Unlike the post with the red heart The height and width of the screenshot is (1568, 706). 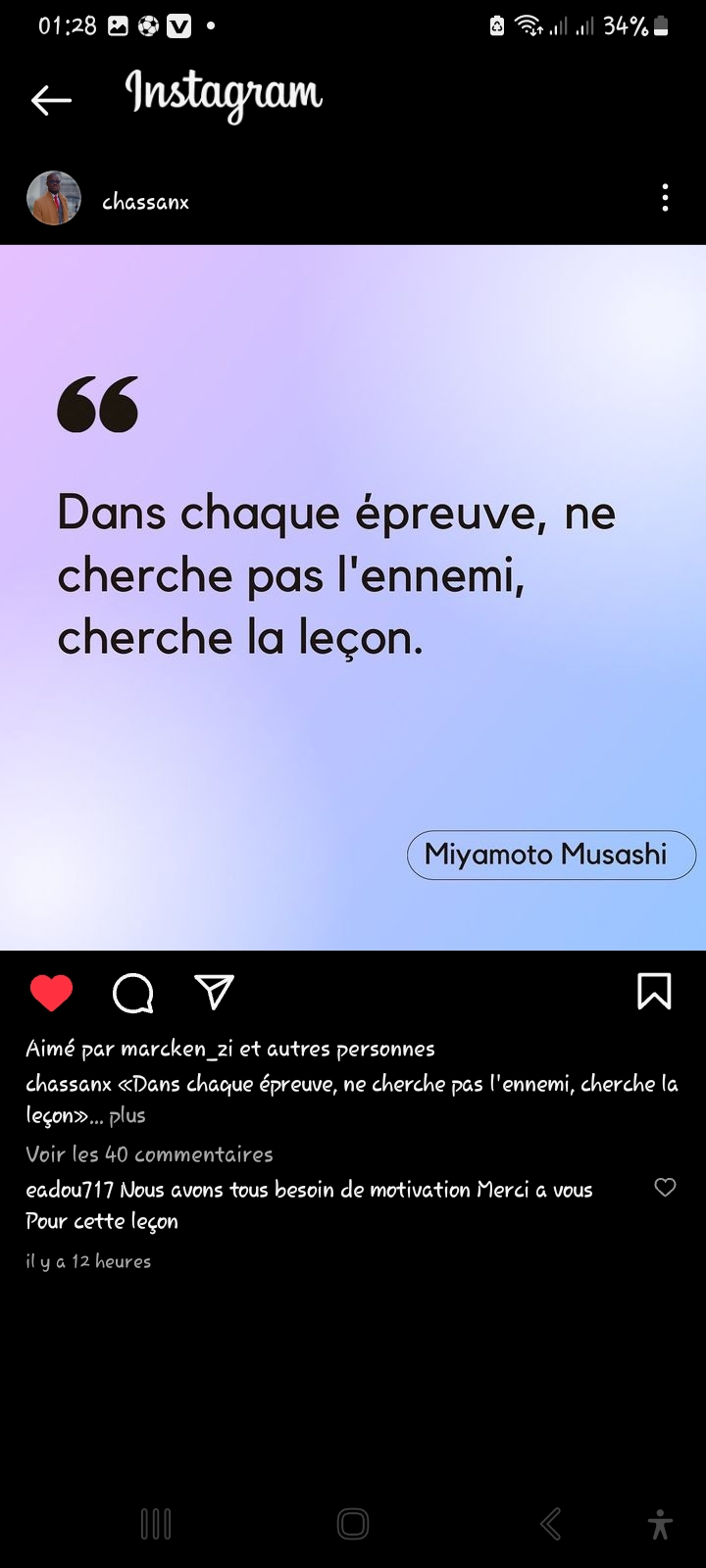pos(52,993)
